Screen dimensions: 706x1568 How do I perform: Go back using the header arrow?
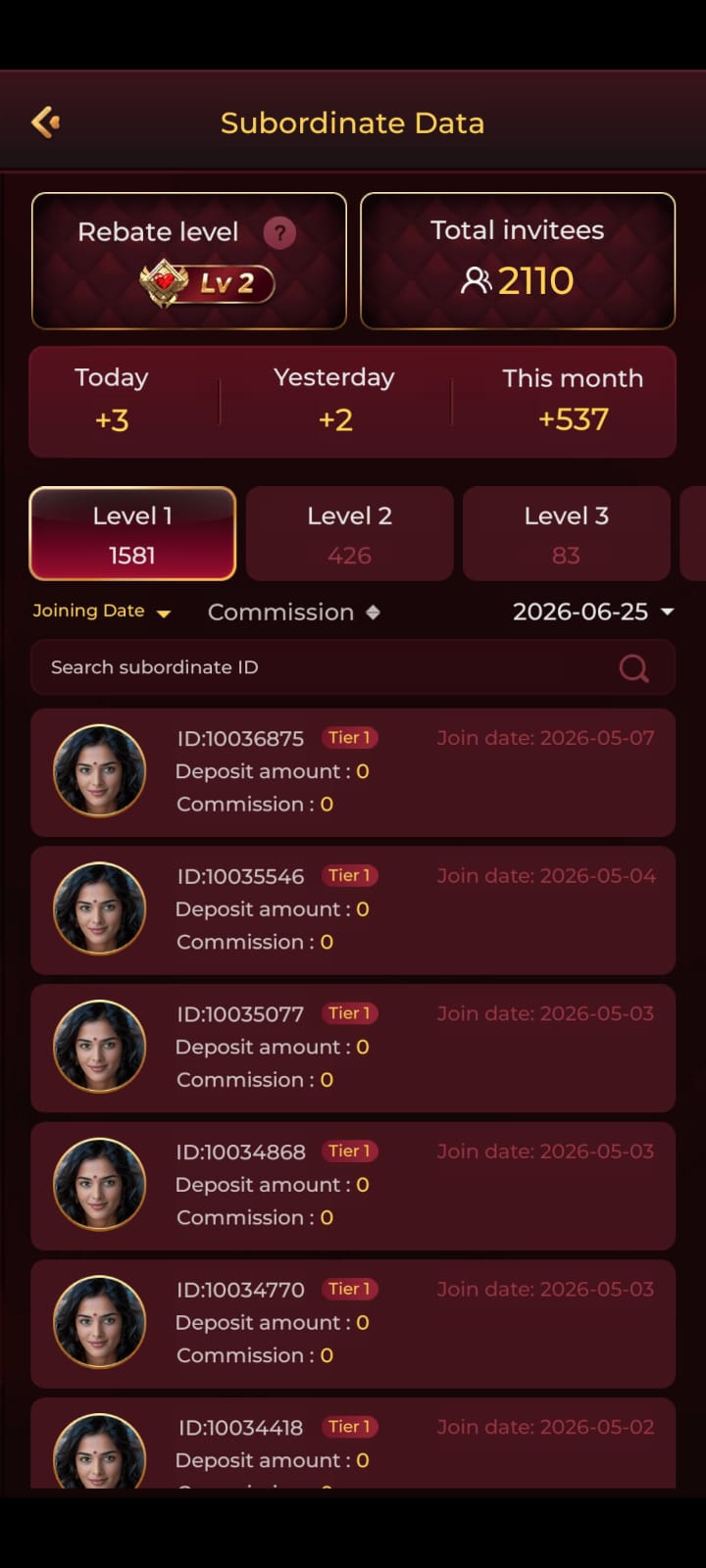(46, 122)
